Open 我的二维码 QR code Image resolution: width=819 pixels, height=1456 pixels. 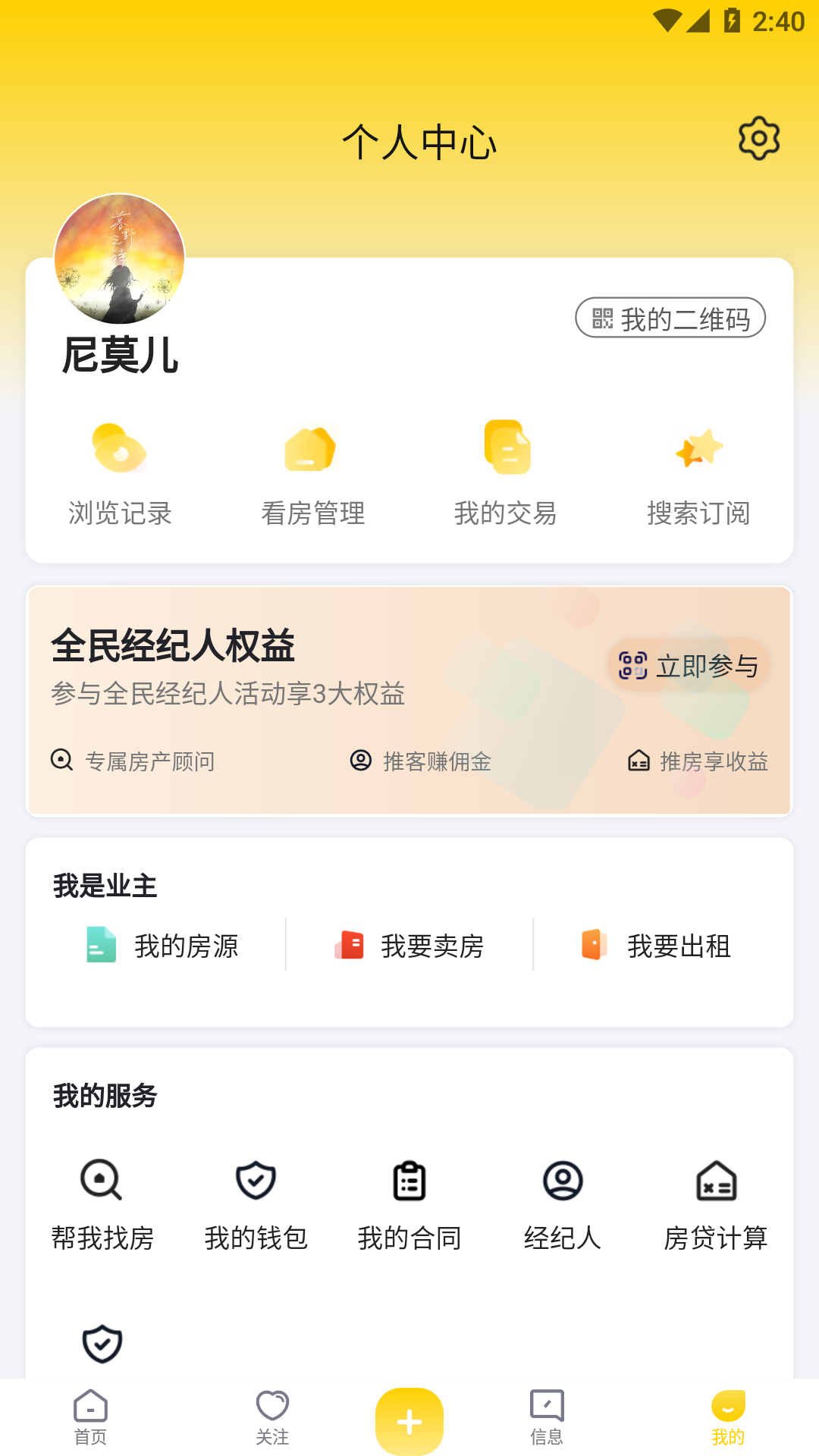pyautogui.click(x=670, y=318)
